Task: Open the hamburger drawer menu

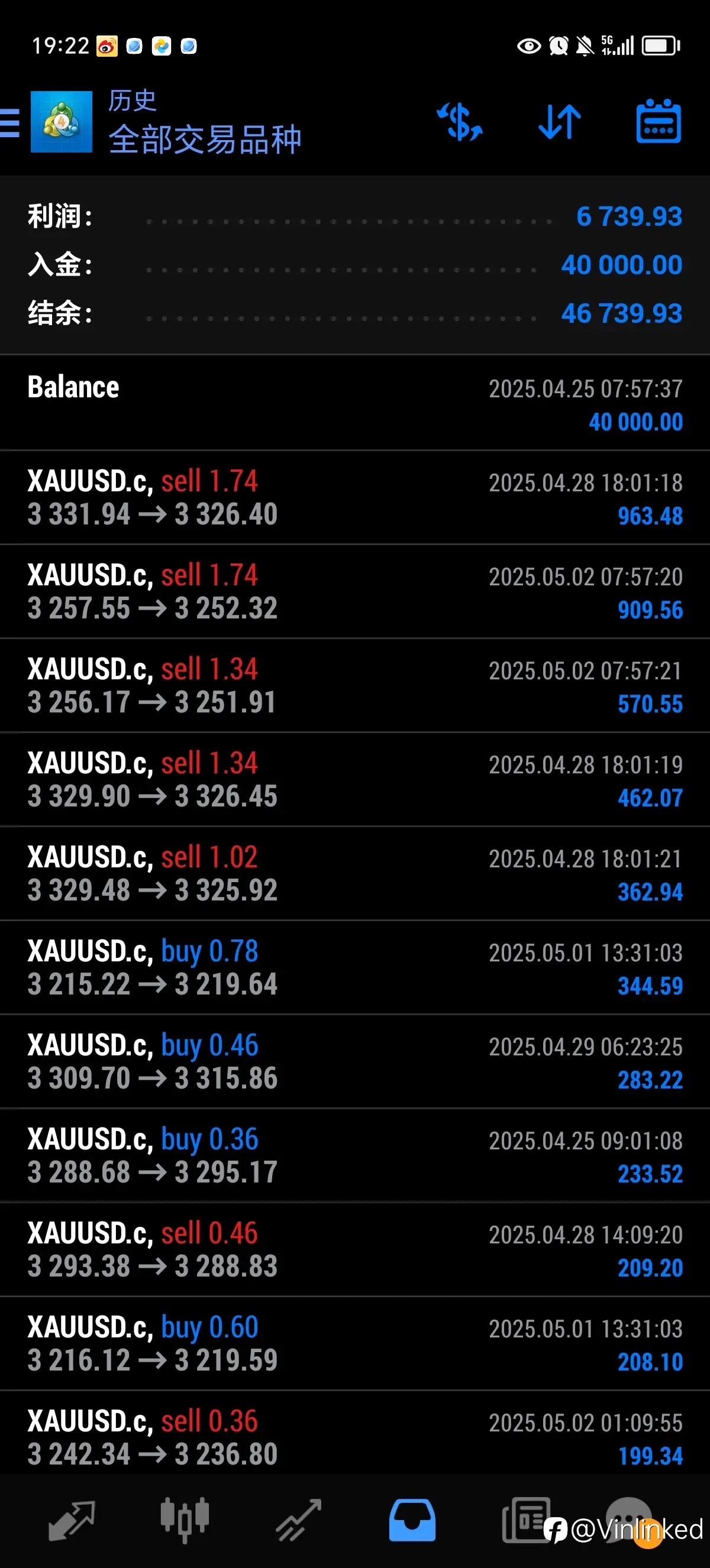Action: point(9,122)
